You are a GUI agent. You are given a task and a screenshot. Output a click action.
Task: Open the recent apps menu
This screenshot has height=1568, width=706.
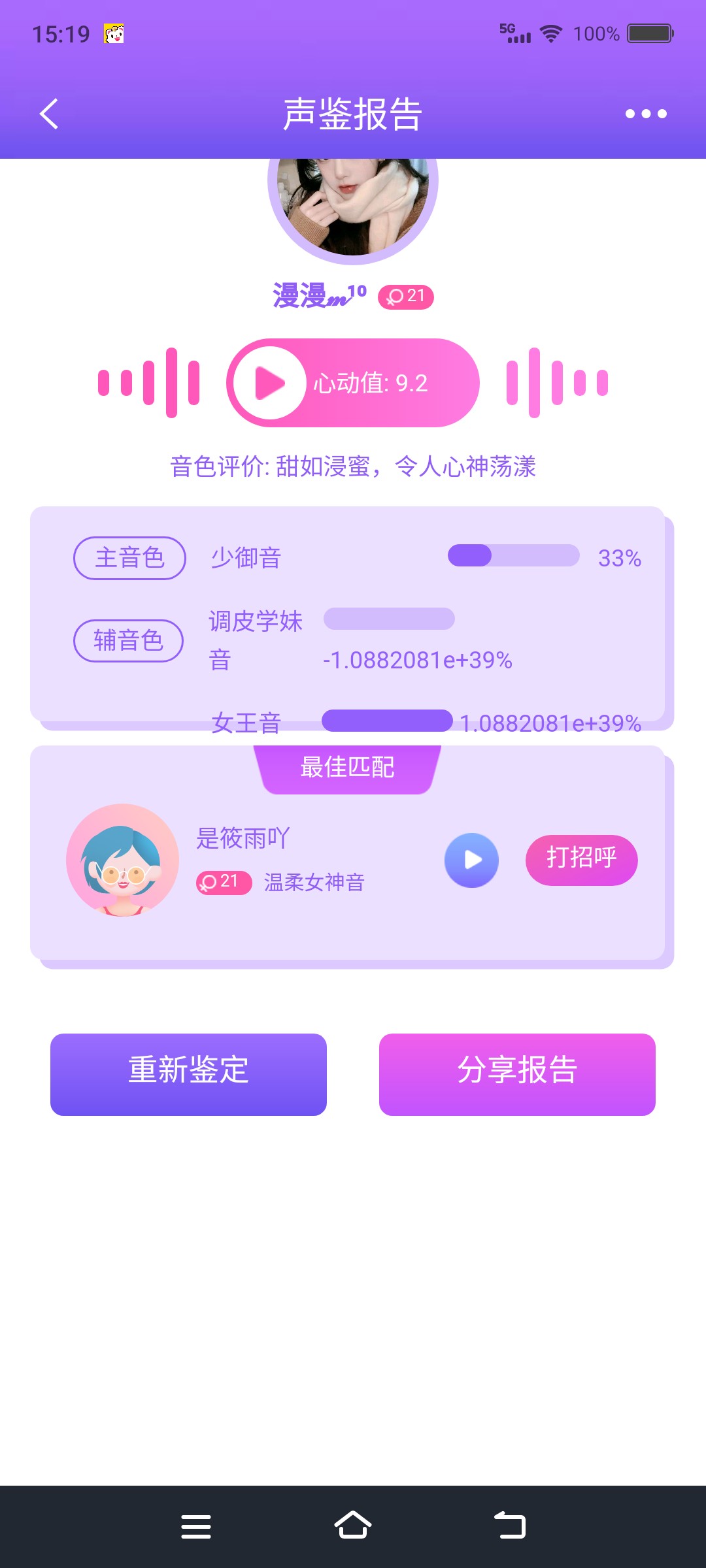click(x=196, y=1526)
